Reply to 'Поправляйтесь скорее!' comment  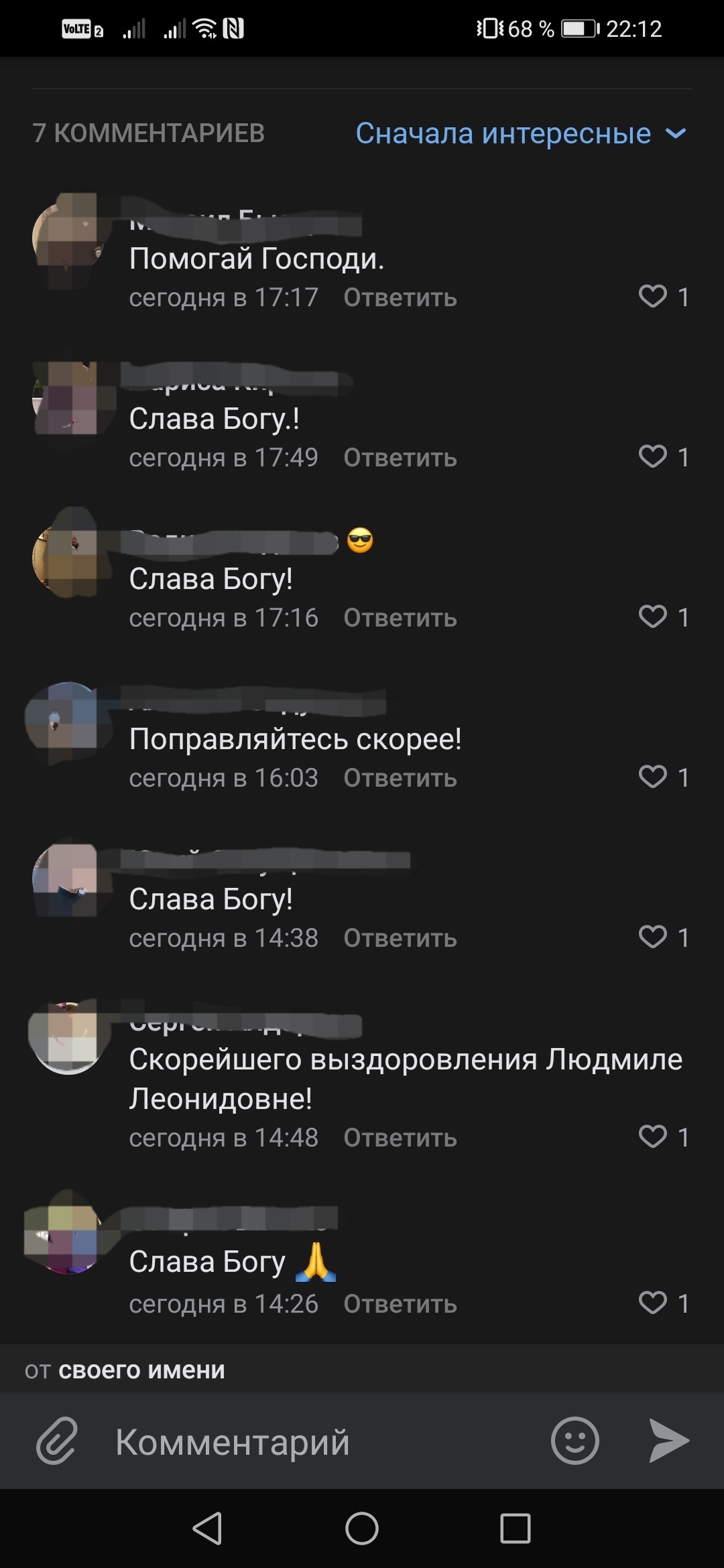point(400,778)
